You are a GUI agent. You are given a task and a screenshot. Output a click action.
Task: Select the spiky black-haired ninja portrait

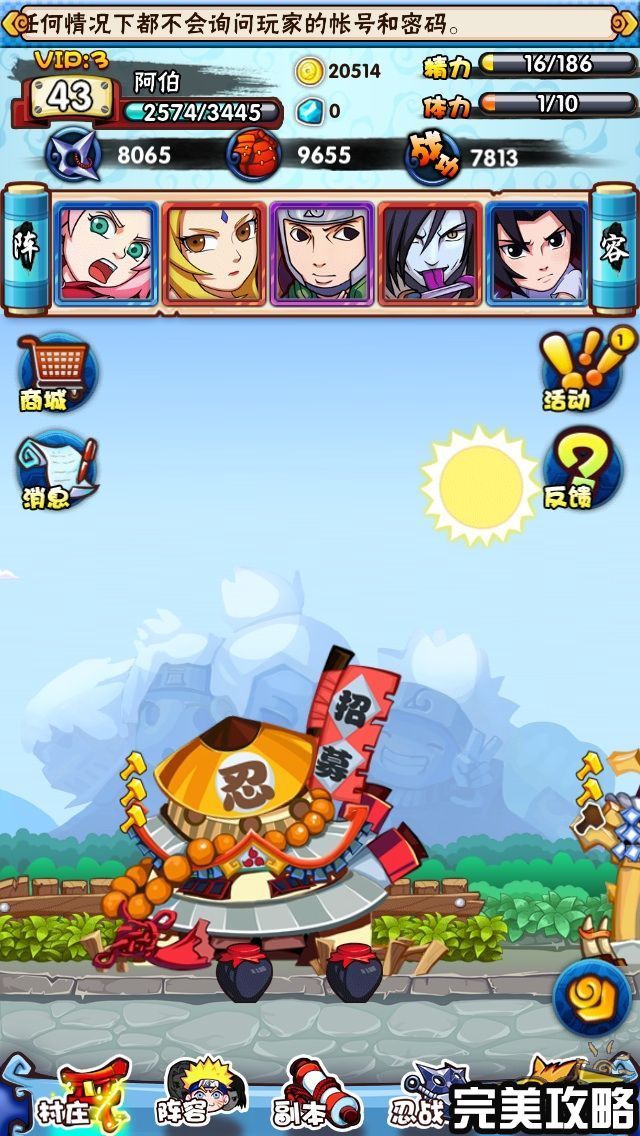[539, 253]
